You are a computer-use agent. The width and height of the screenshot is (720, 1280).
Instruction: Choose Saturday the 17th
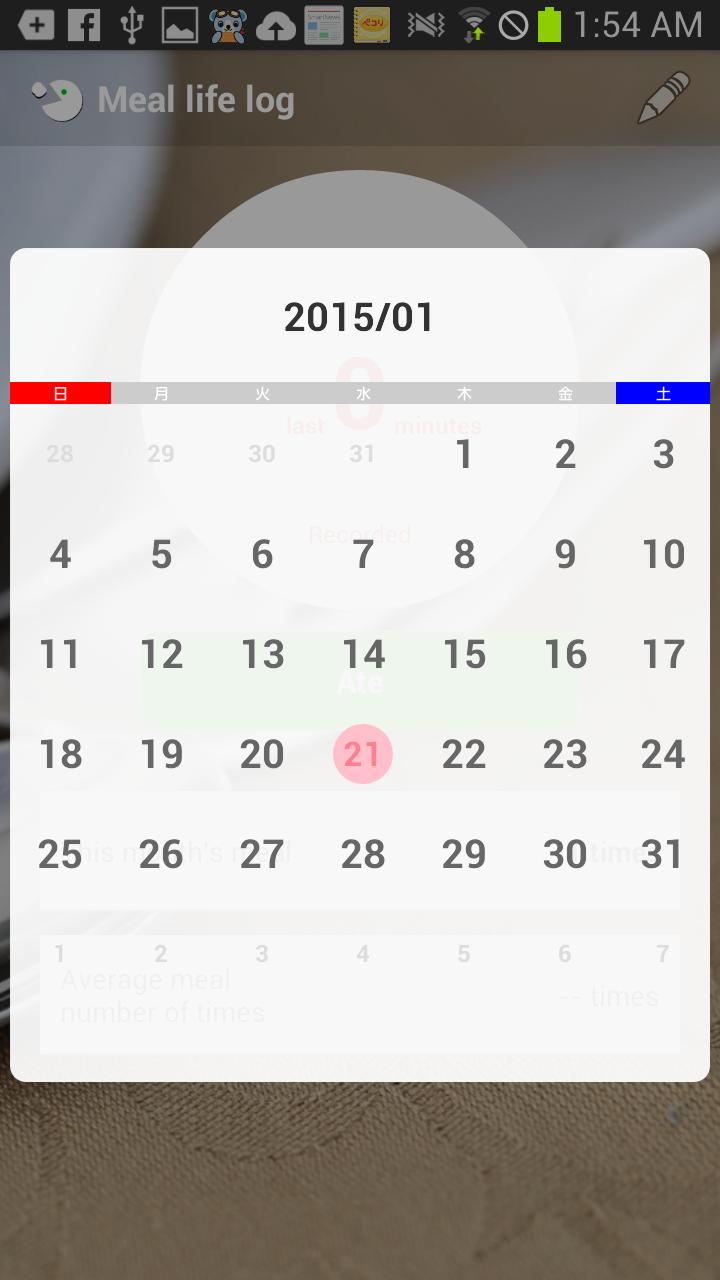pos(663,654)
